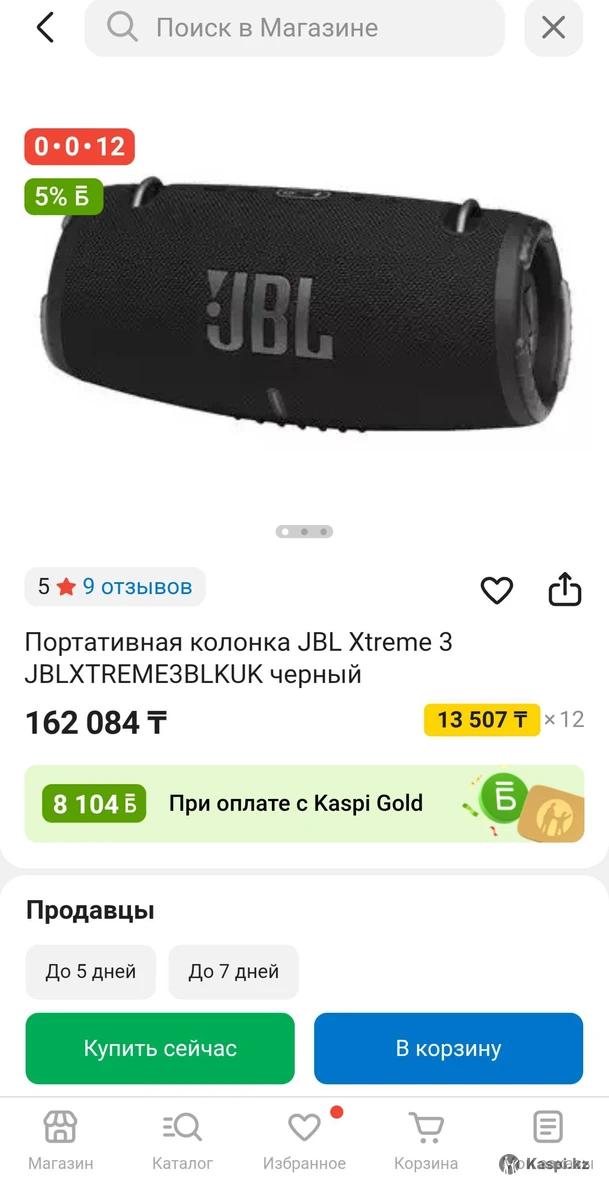Share this JBL Xtreme 3 product
Image resolution: width=609 pixels, height=1200 pixels.
pos(565,589)
